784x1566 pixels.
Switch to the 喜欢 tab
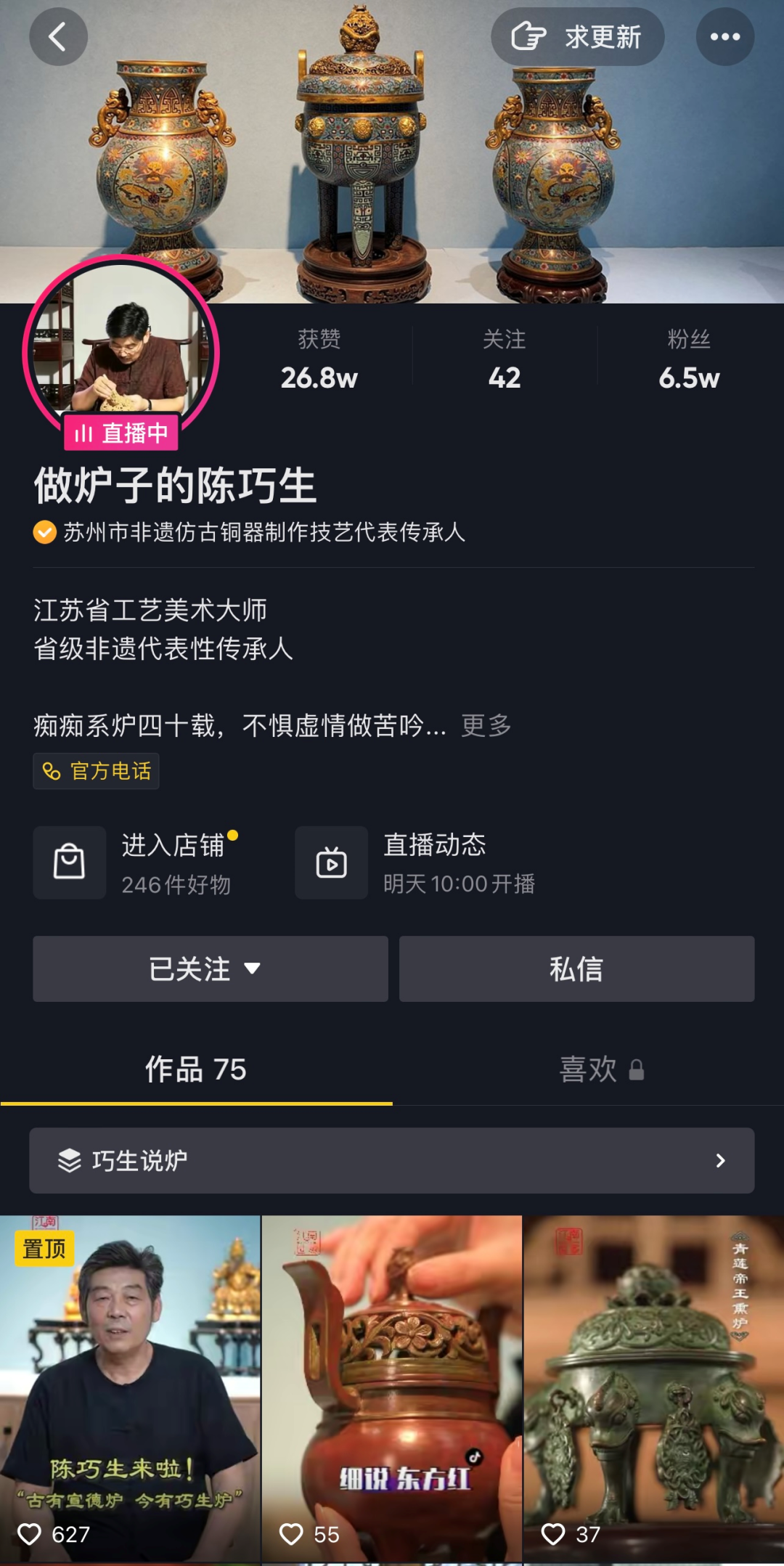pyautogui.click(x=601, y=1069)
